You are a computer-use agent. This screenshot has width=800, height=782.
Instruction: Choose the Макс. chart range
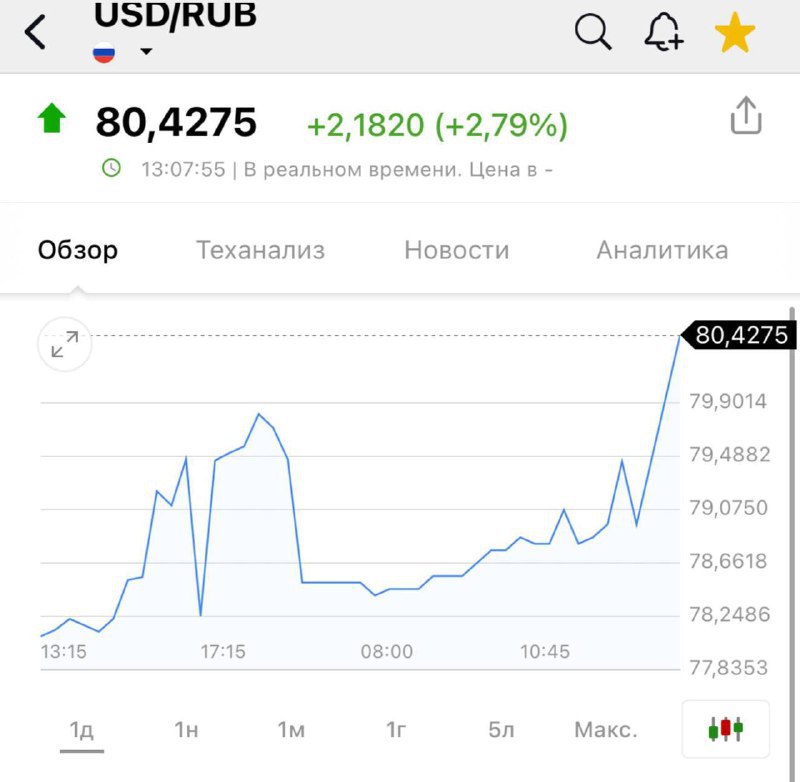pyautogui.click(x=605, y=730)
